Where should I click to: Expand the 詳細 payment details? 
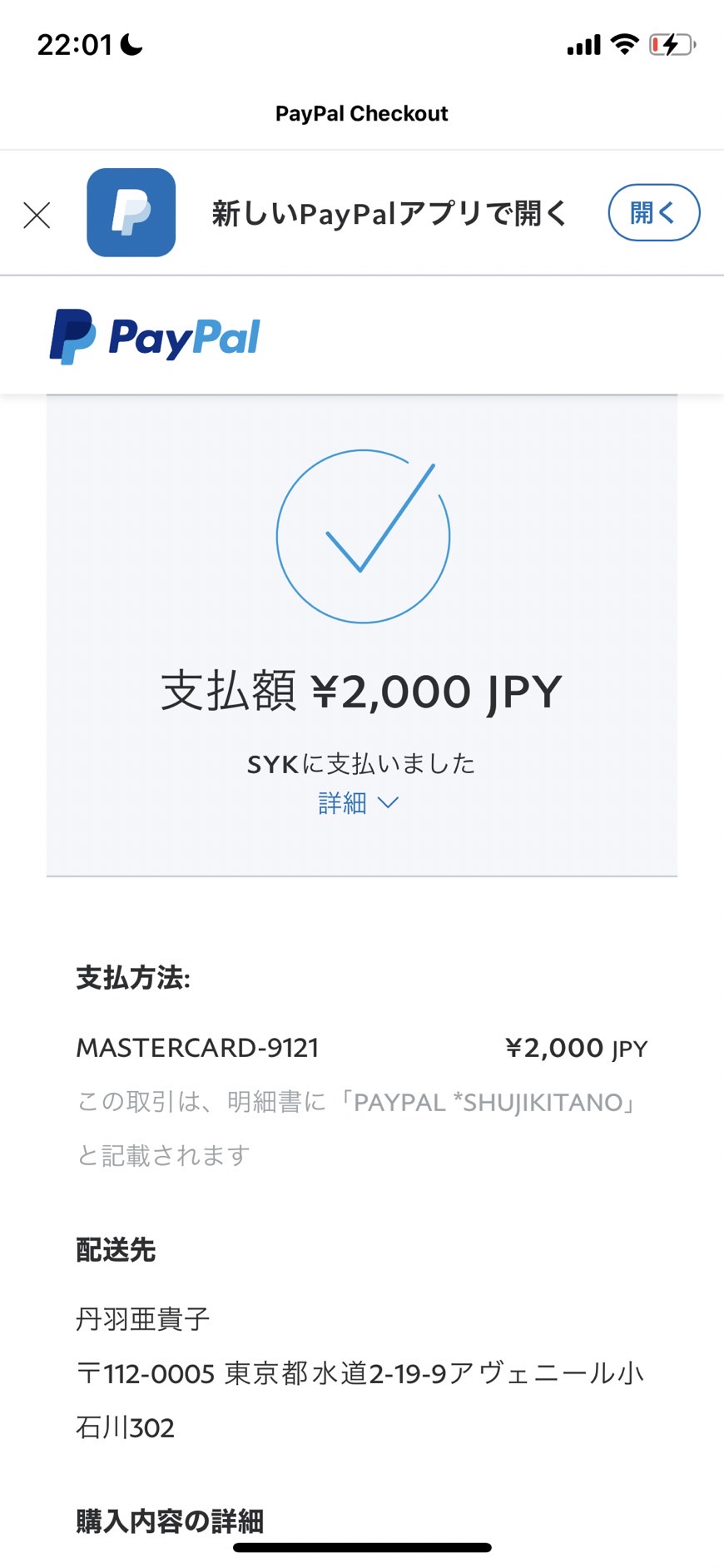click(x=359, y=802)
